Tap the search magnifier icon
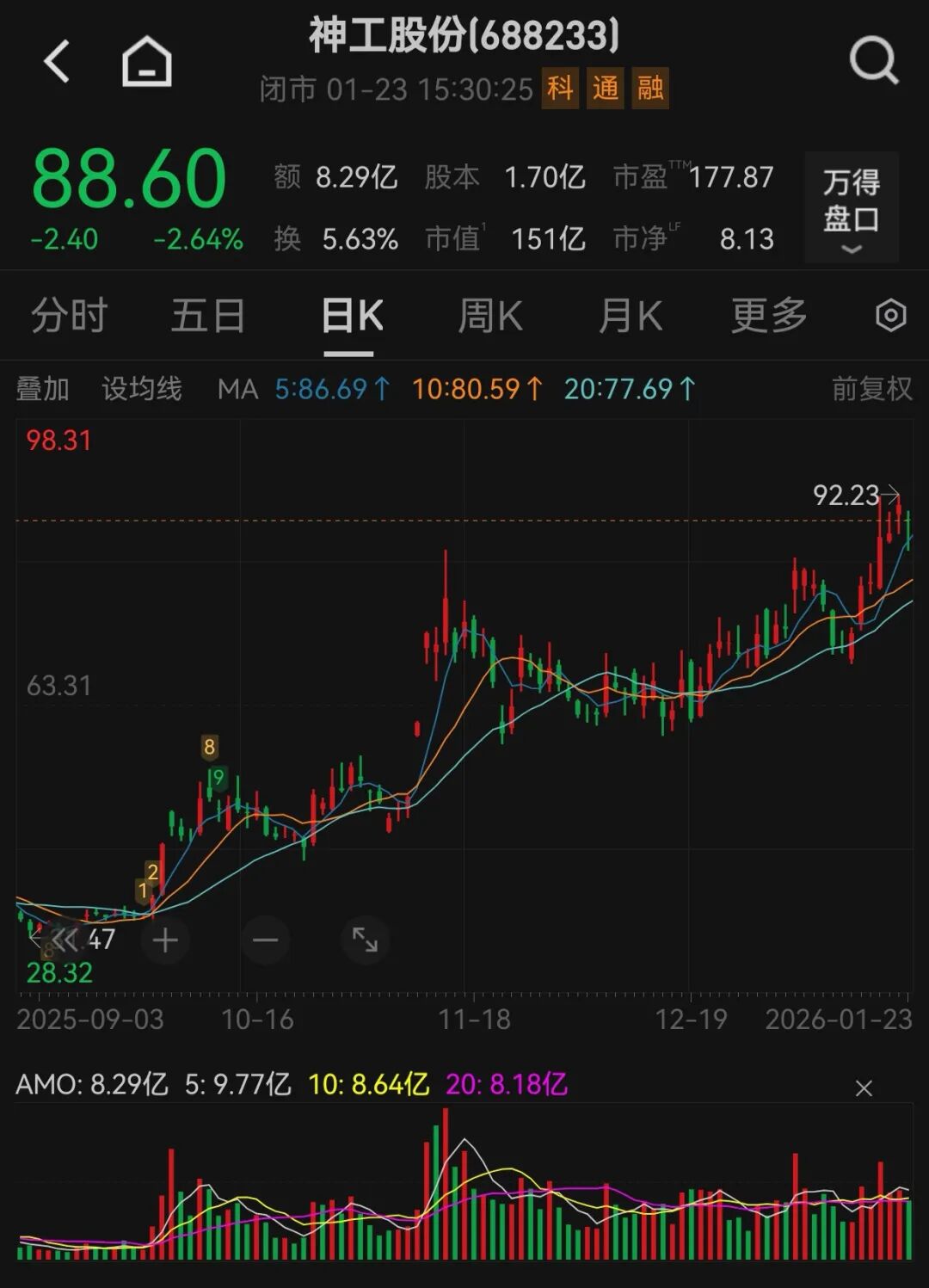 pyautogui.click(x=874, y=60)
